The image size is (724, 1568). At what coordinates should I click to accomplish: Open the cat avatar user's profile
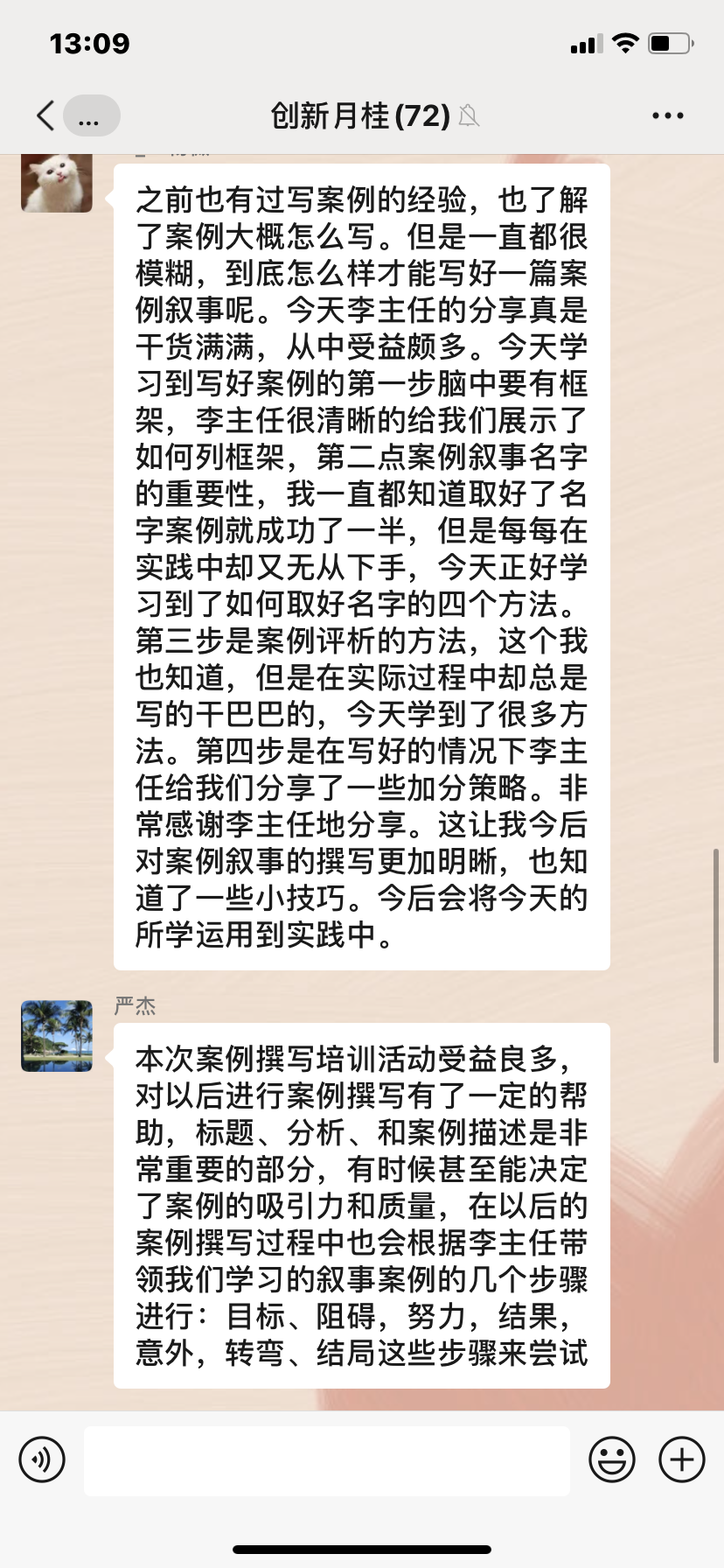[57, 182]
